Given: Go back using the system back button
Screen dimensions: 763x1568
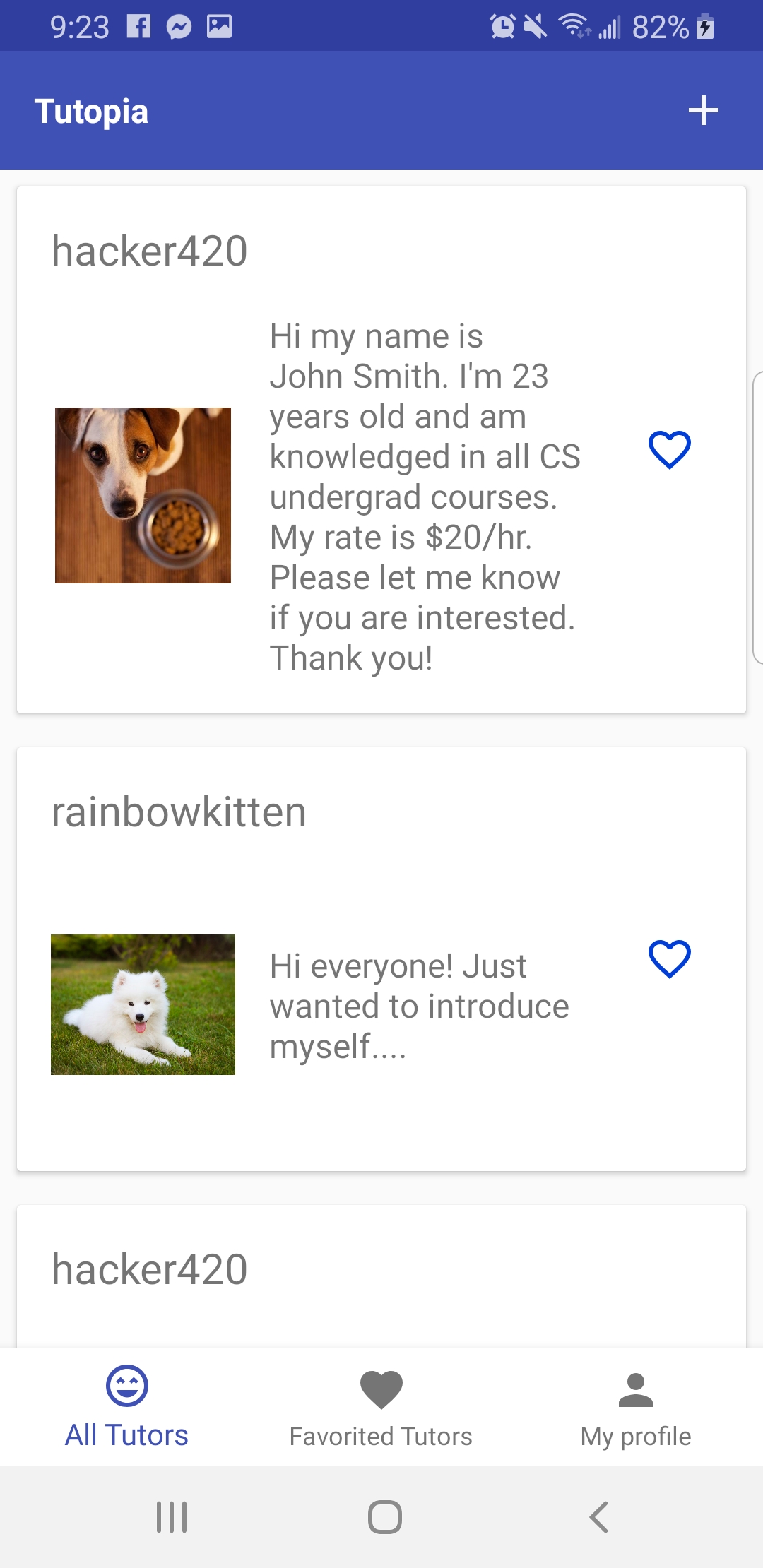Looking at the screenshot, I should [598, 1516].
